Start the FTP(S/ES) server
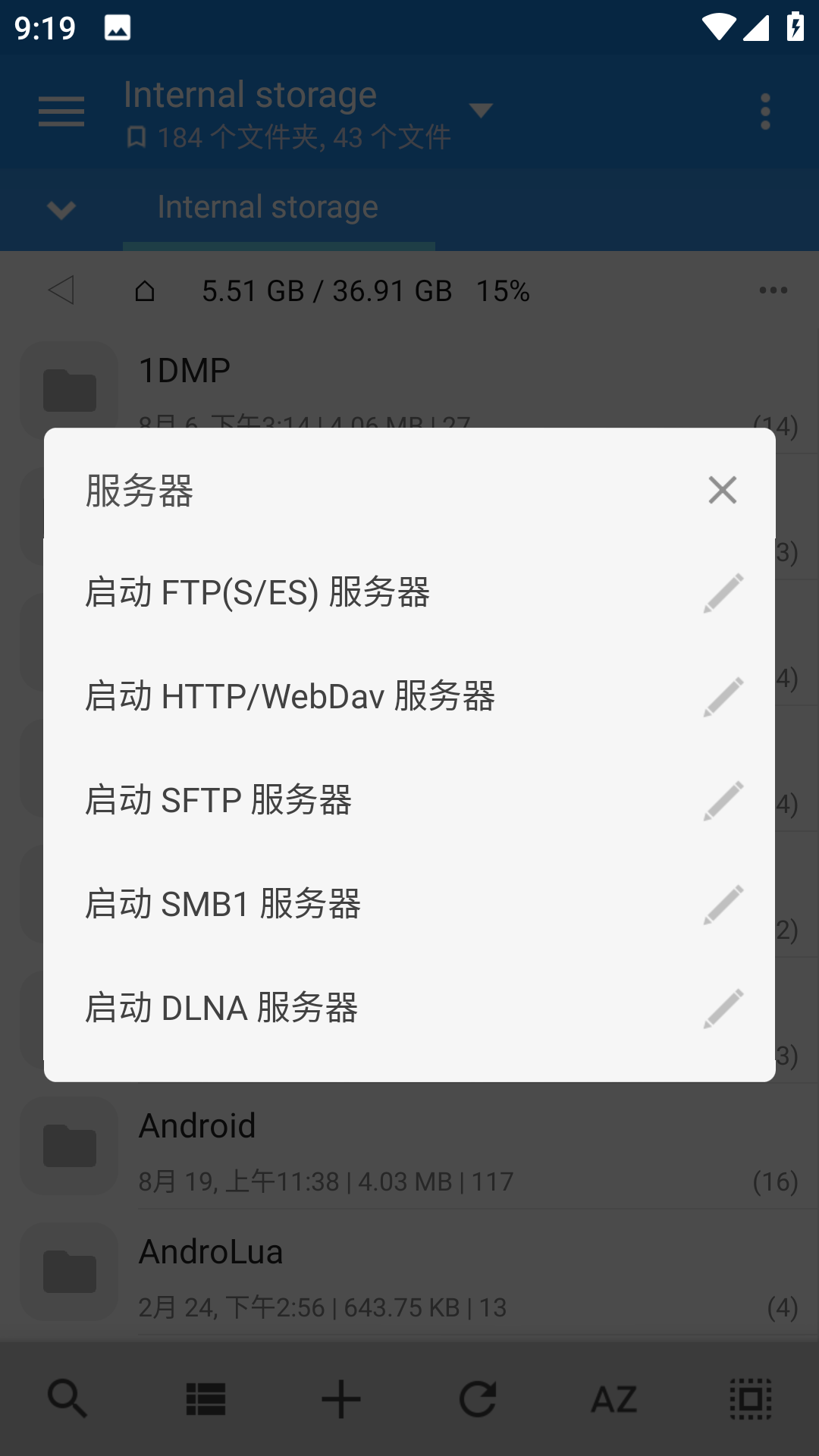Image resolution: width=819 pixels, height=1456 pixels. tap(258, 592)
